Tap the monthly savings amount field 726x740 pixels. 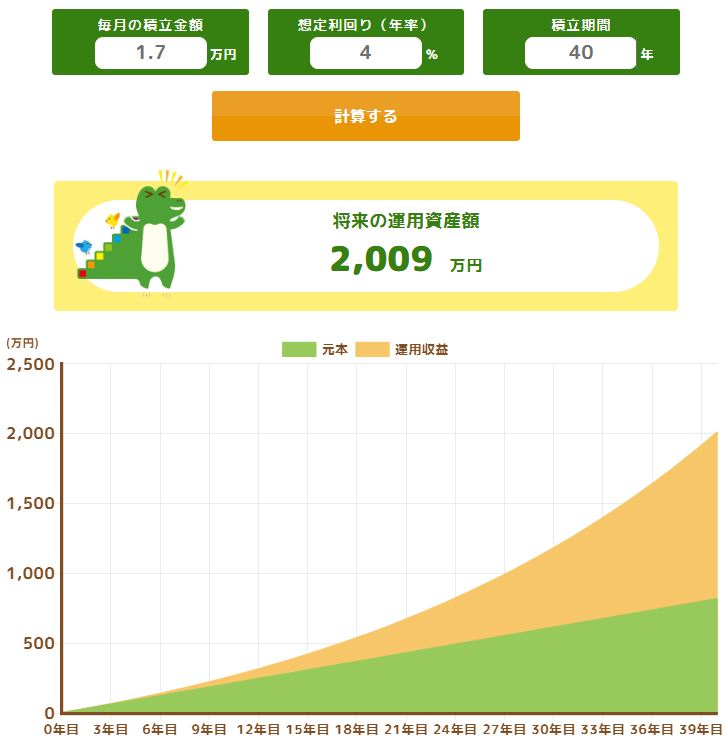(x=150, y=53)
